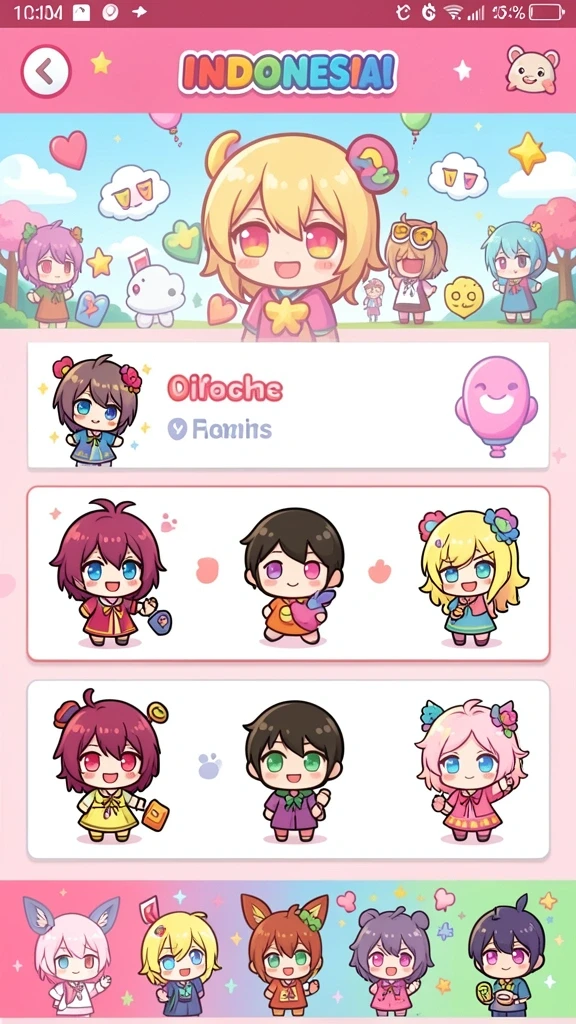
Task: Pick the orange-haired fox-eared character
Action: coord(284,957)
